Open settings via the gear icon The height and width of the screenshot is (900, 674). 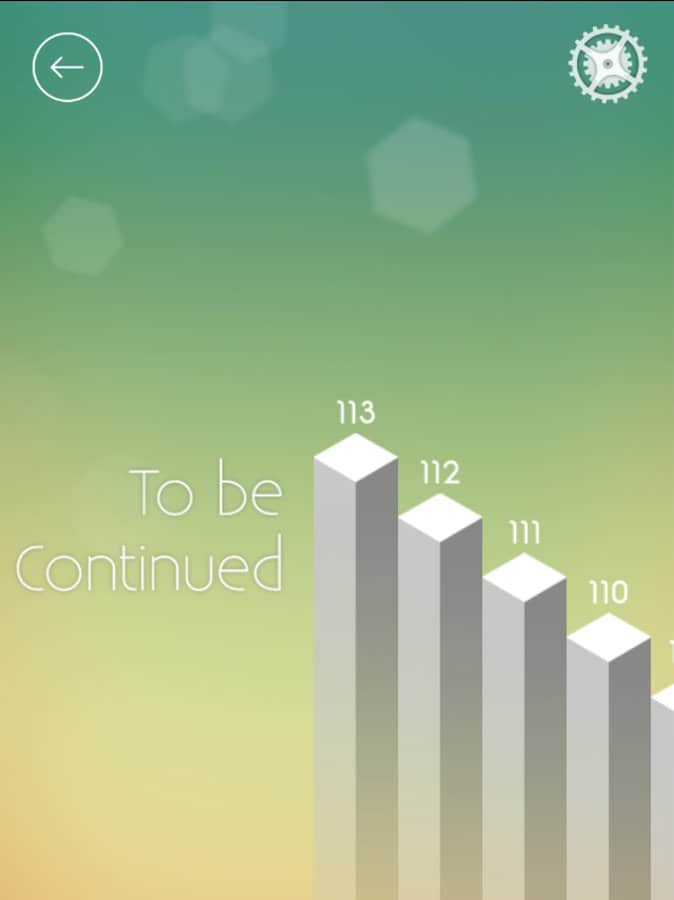(x=608, y=64)
